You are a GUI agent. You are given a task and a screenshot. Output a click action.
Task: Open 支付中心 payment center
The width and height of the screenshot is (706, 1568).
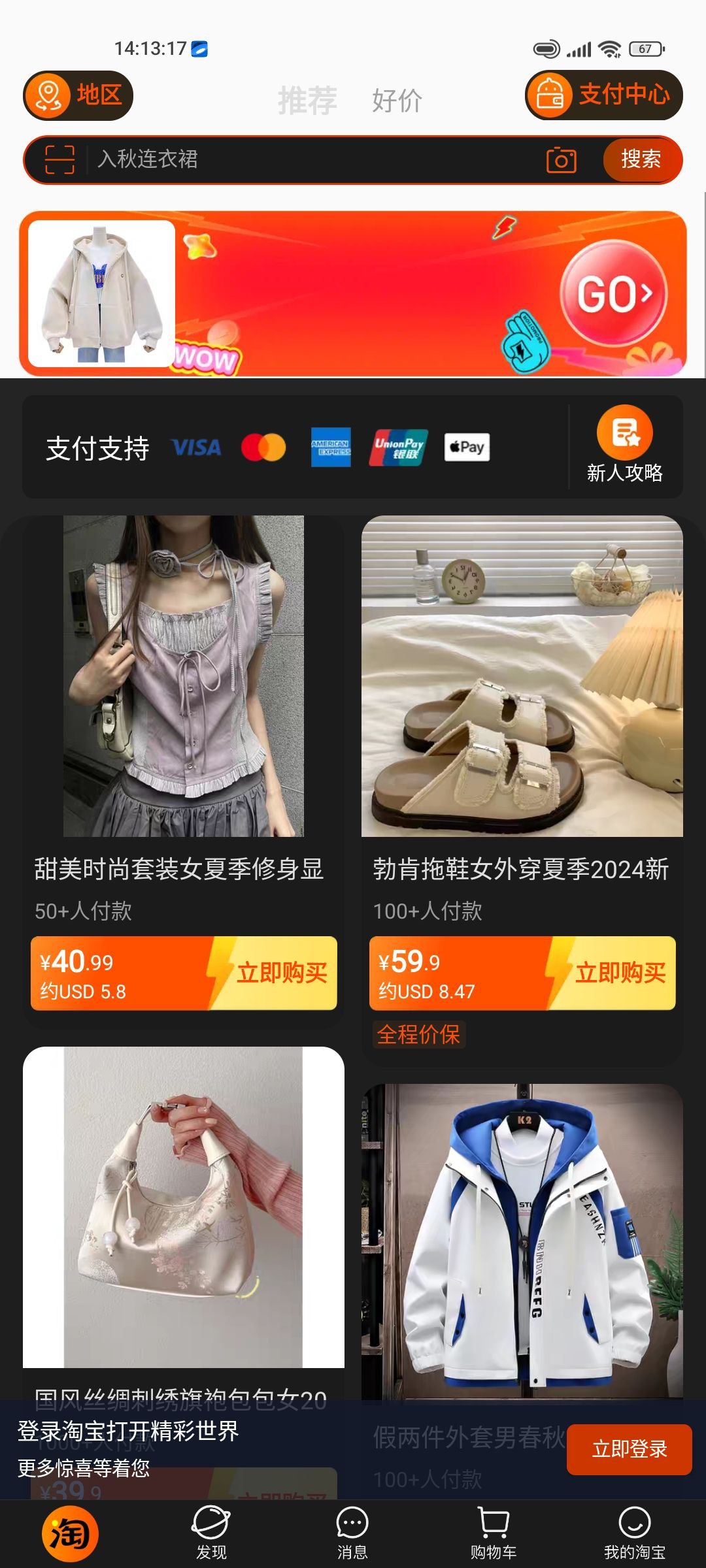604,95
